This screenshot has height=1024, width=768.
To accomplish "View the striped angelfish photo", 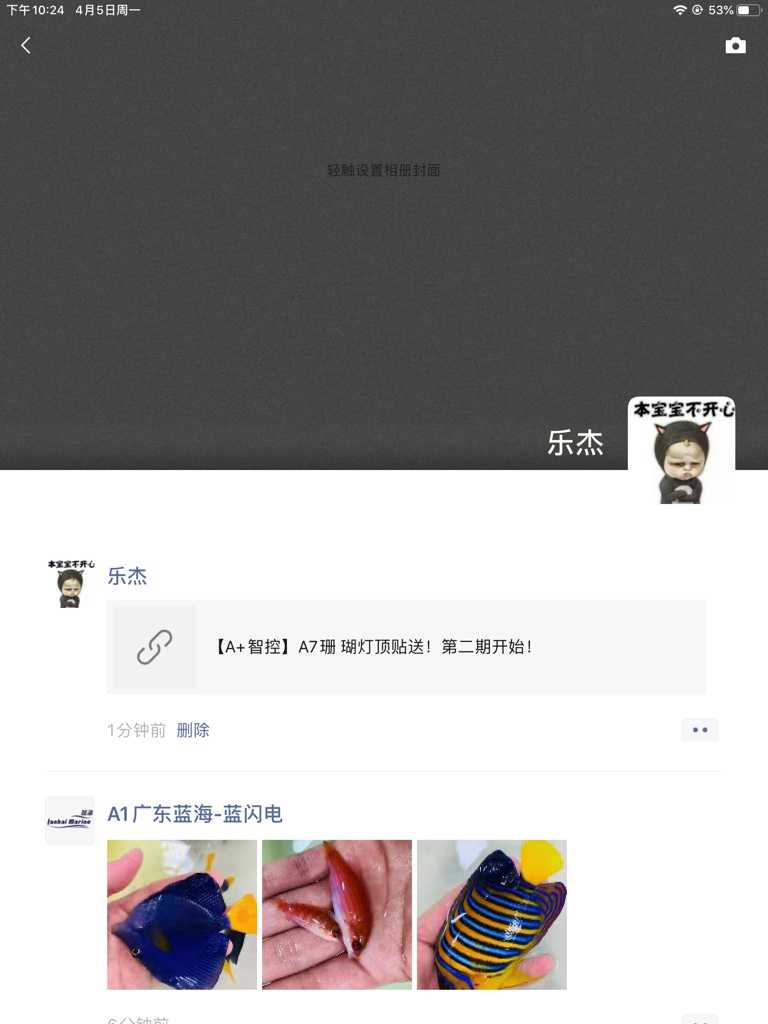I will click(492, 914).
